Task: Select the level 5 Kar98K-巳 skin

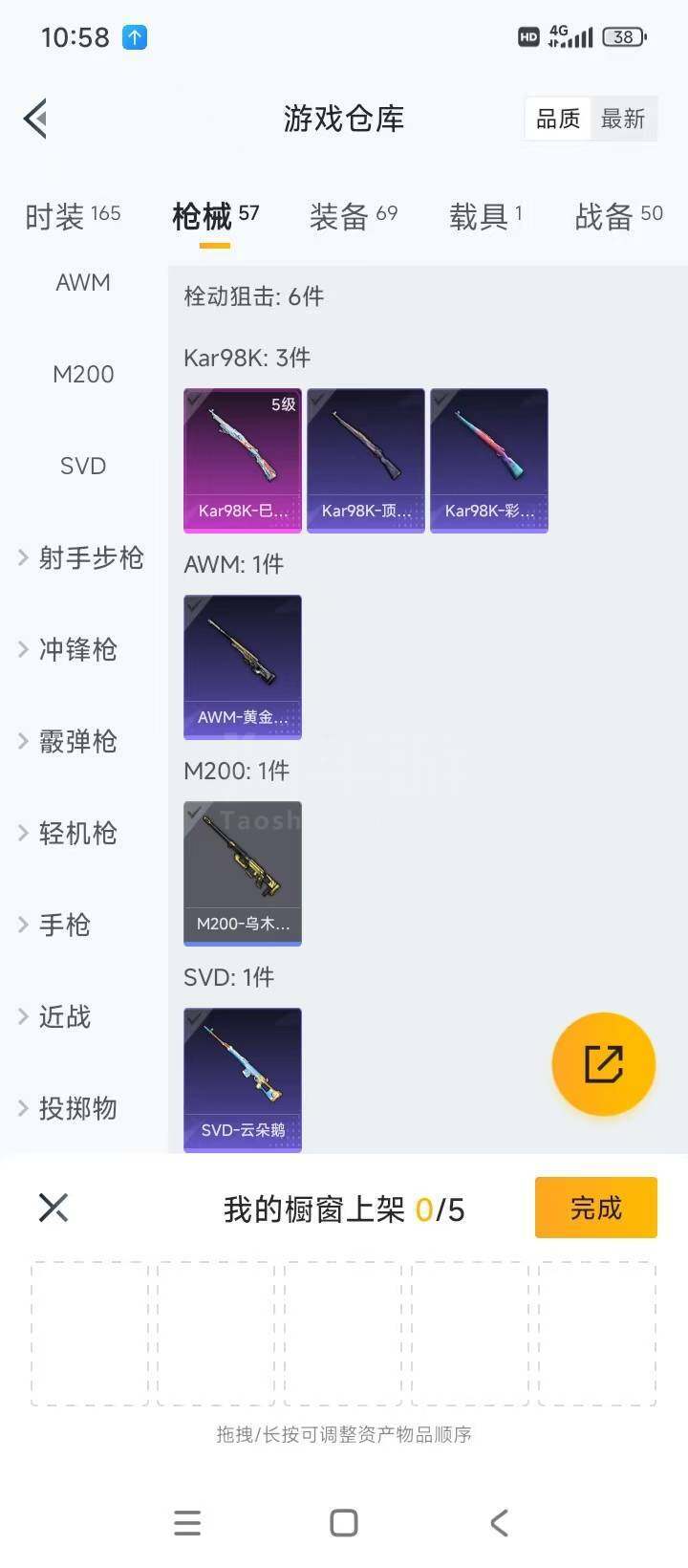Action: 243,460
